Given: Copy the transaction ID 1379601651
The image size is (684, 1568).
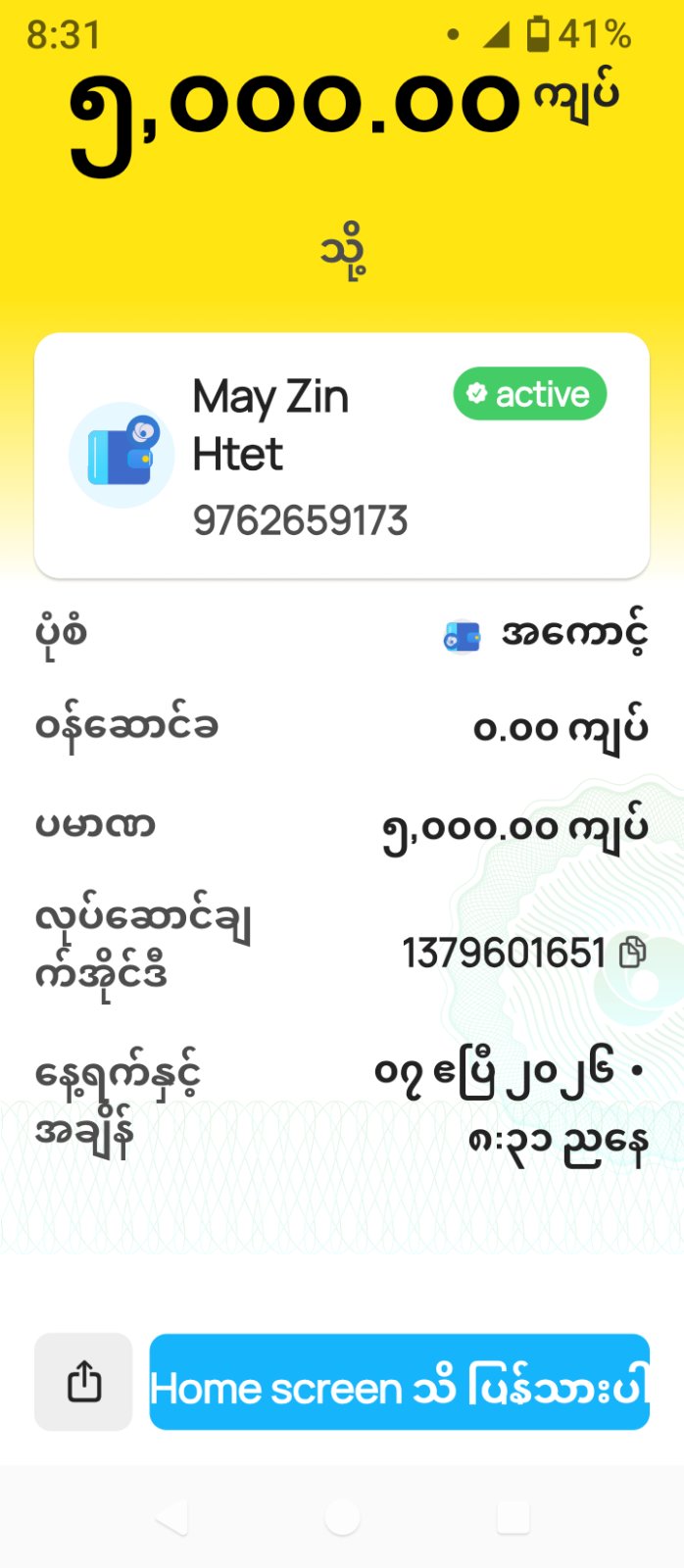Looking at the screenshot, I should [x=633, y=952].
